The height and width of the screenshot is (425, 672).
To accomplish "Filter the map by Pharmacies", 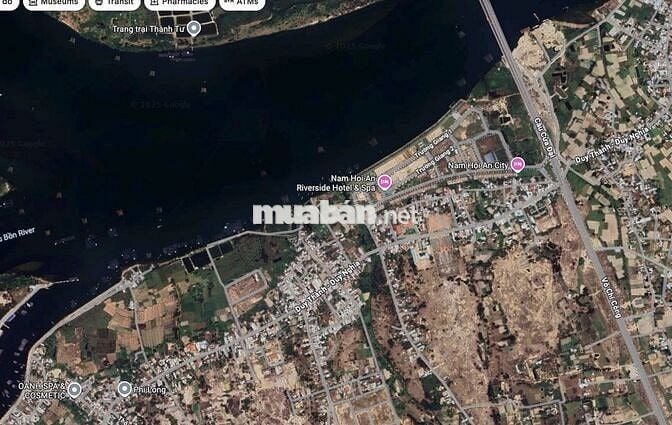I will [x=179, y=3].
